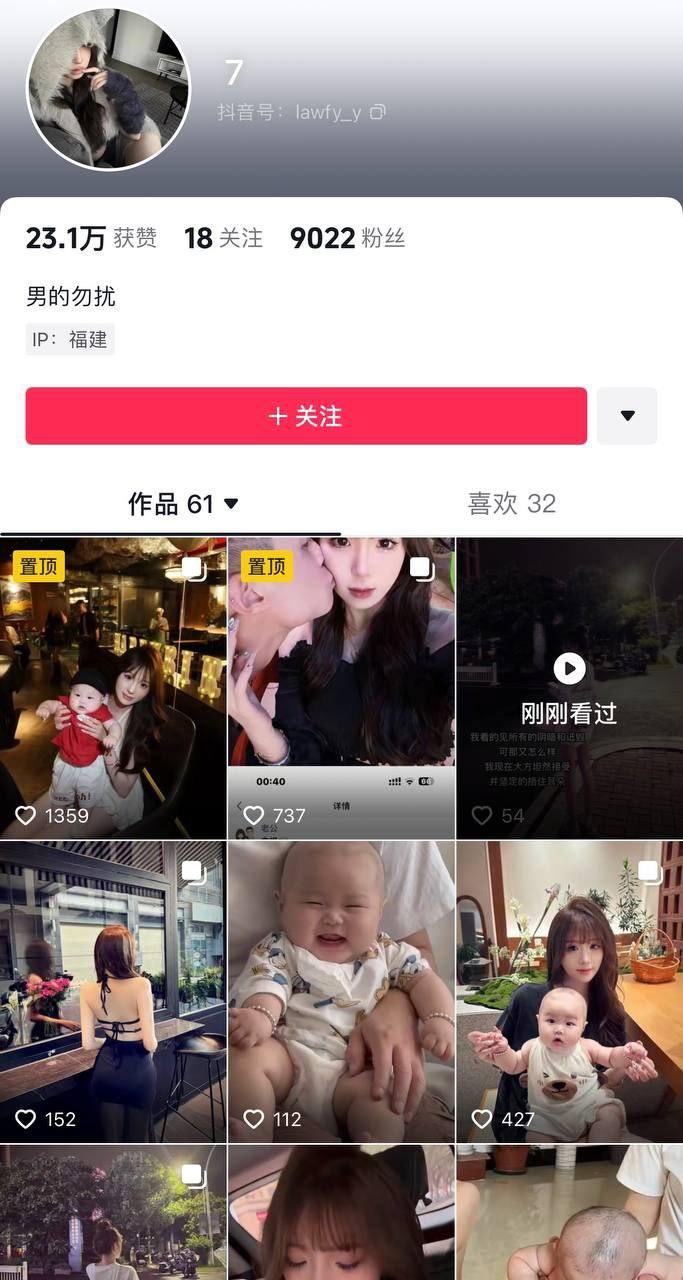Switch to the 喜欢 32 tab

tap(511, 503)
